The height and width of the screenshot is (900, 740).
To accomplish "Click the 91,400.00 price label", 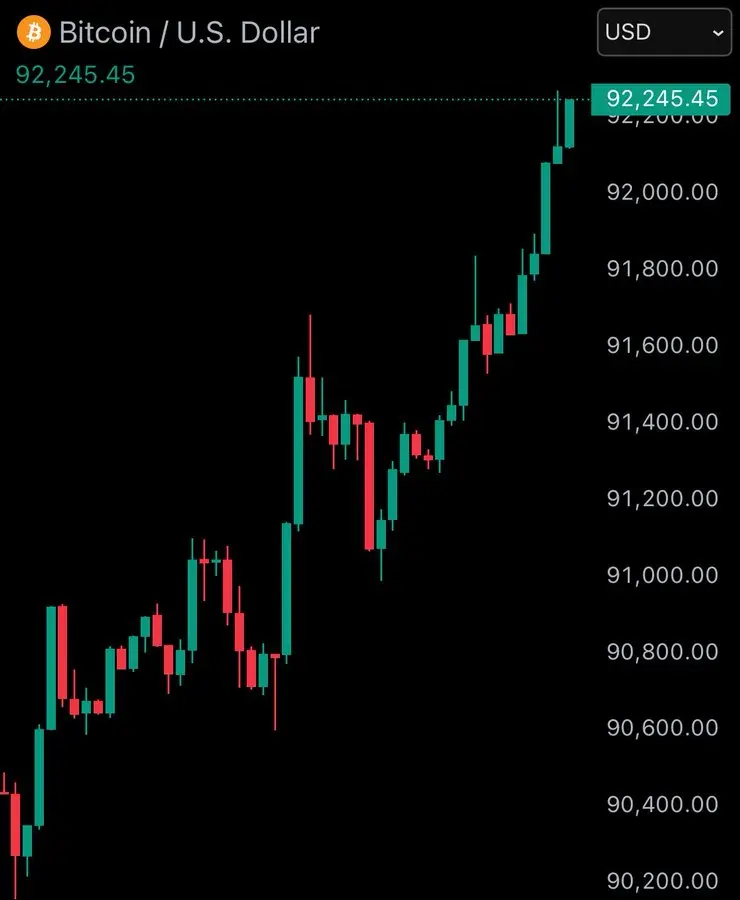I will click(x=662, y=422).
